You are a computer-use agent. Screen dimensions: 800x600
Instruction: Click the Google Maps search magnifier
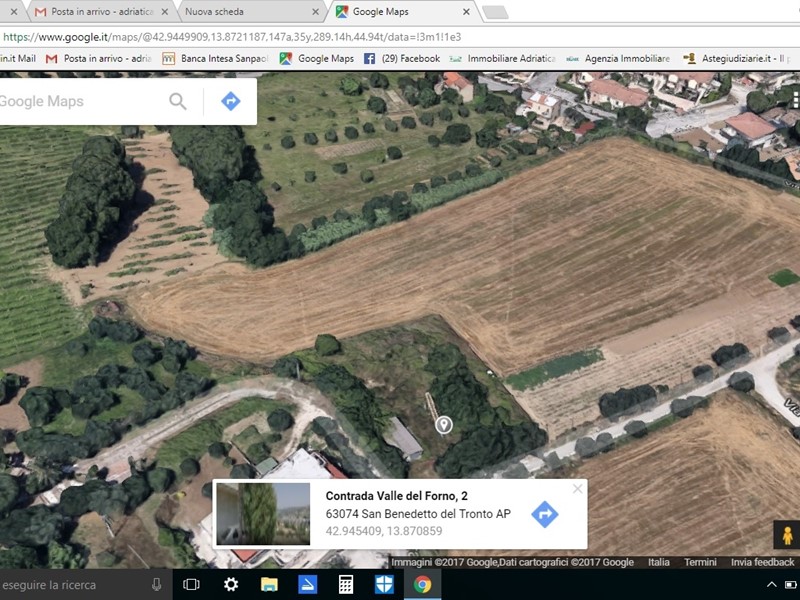point(178,101)
